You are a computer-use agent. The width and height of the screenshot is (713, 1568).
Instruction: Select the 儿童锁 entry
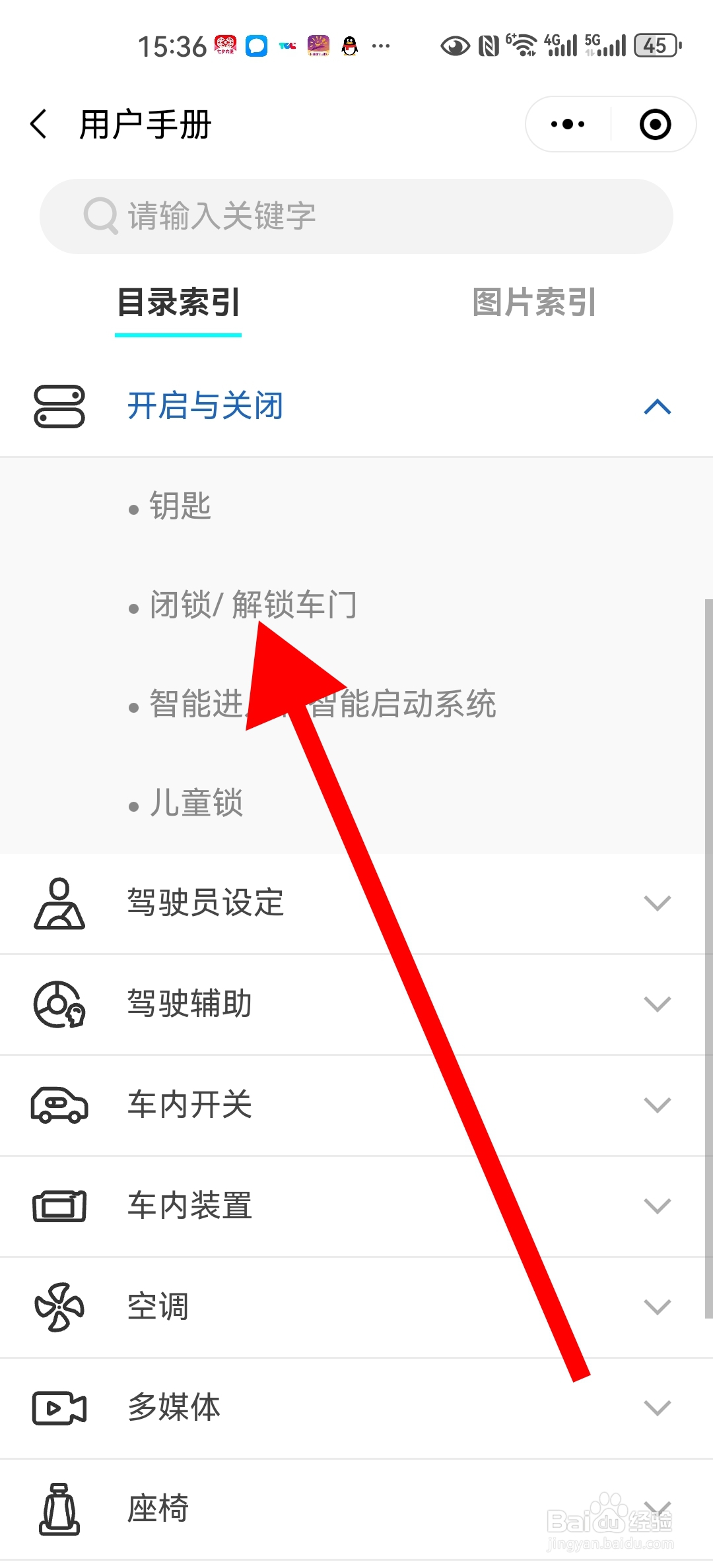point(195,802)
